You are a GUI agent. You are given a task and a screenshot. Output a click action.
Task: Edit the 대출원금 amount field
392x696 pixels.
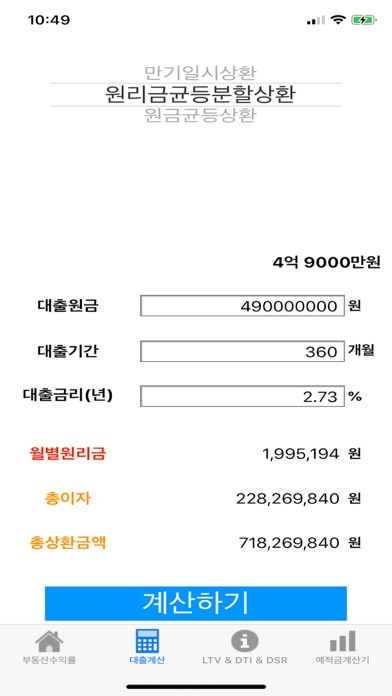(242, 306)
